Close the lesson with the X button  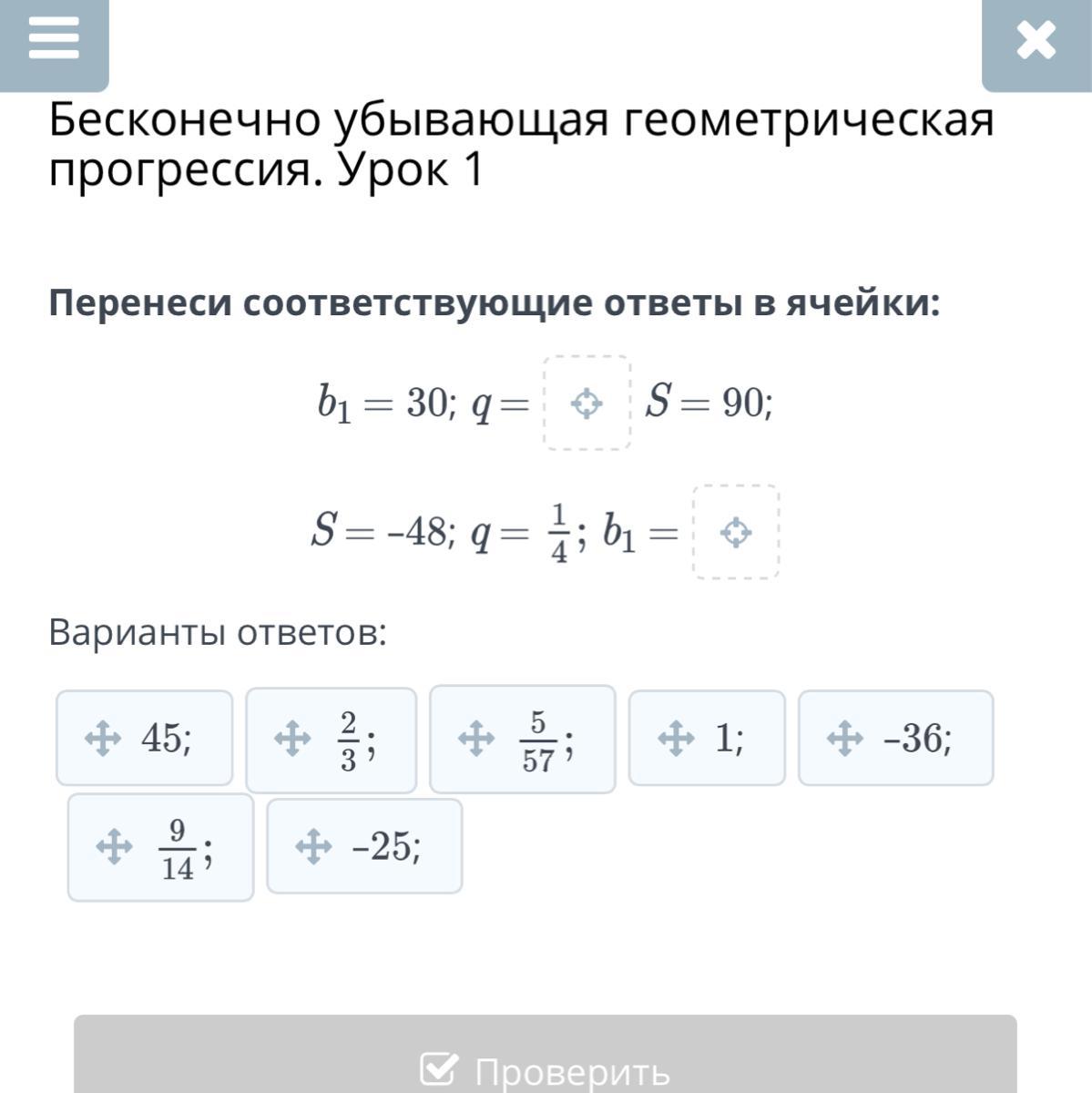(1036, 41)
